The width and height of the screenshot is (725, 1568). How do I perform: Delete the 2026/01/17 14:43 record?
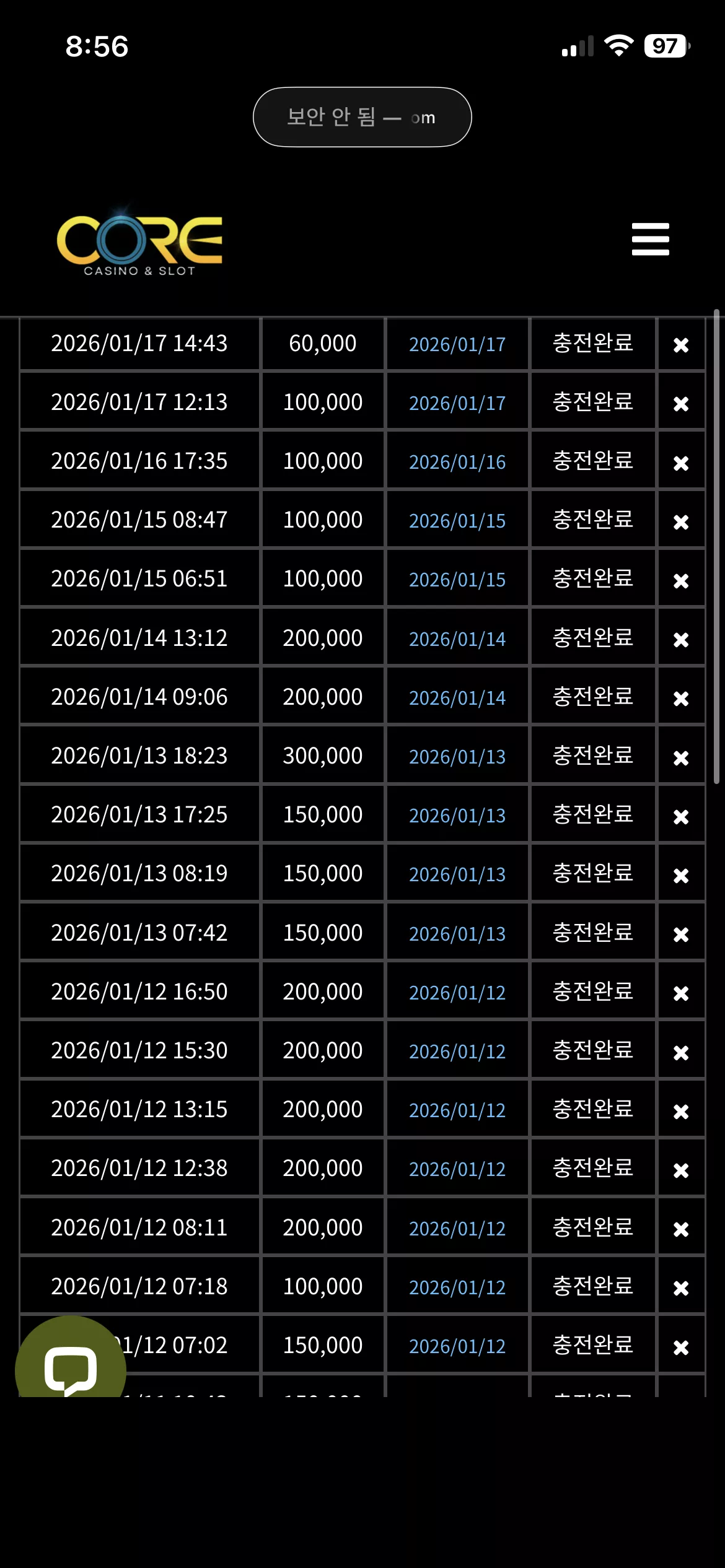click(681, 345)
